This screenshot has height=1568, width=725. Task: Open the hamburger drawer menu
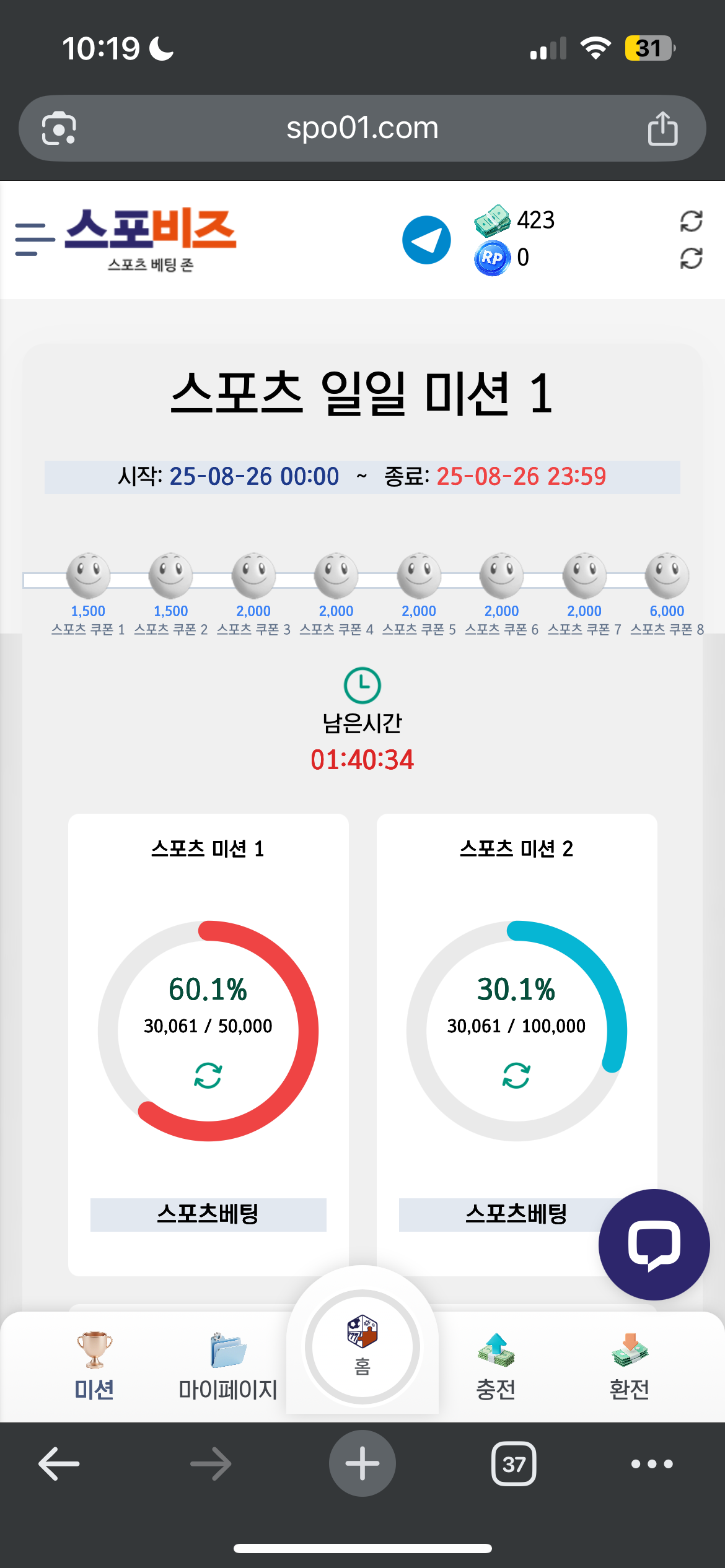point(35,240)
